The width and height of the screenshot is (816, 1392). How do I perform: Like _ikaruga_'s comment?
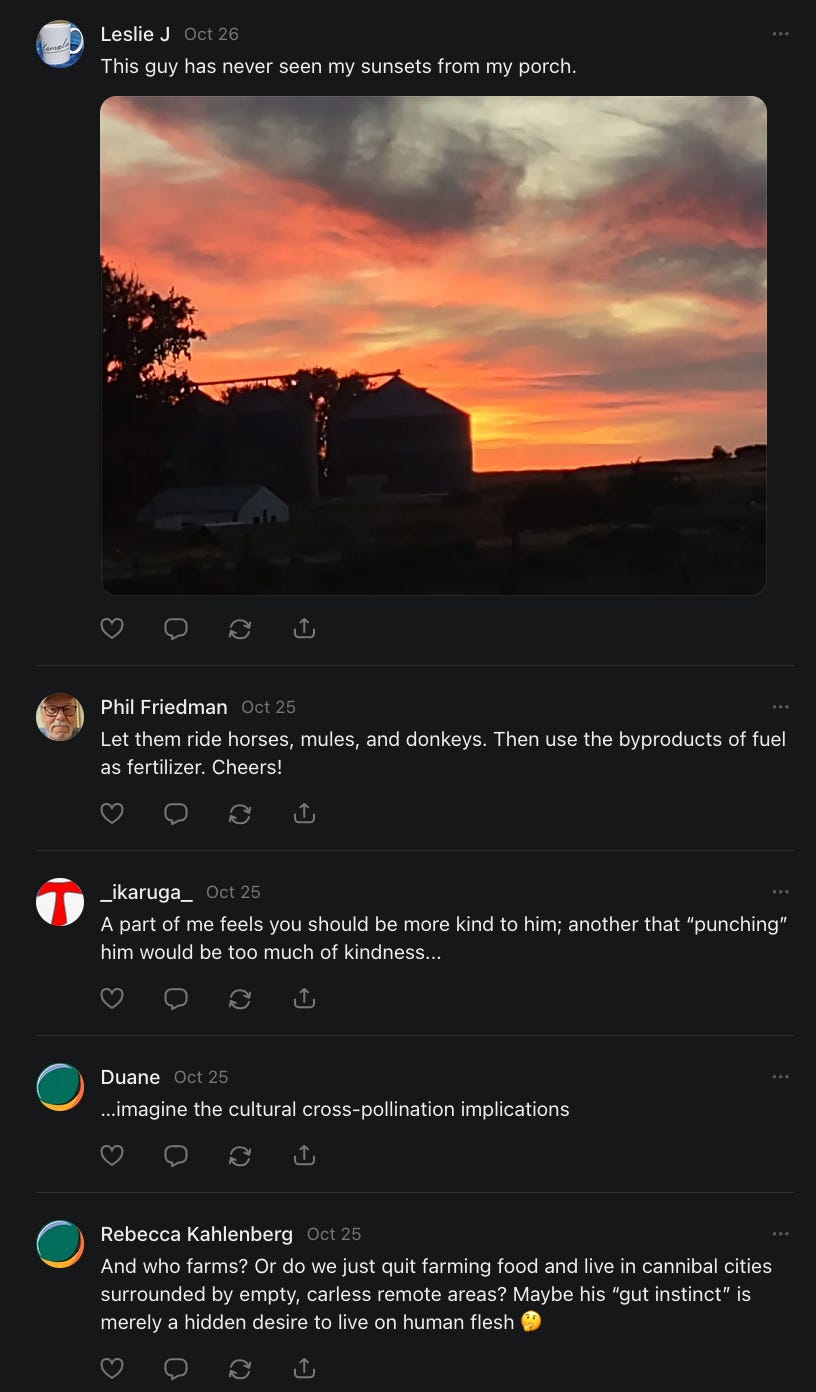coord(112,998)
